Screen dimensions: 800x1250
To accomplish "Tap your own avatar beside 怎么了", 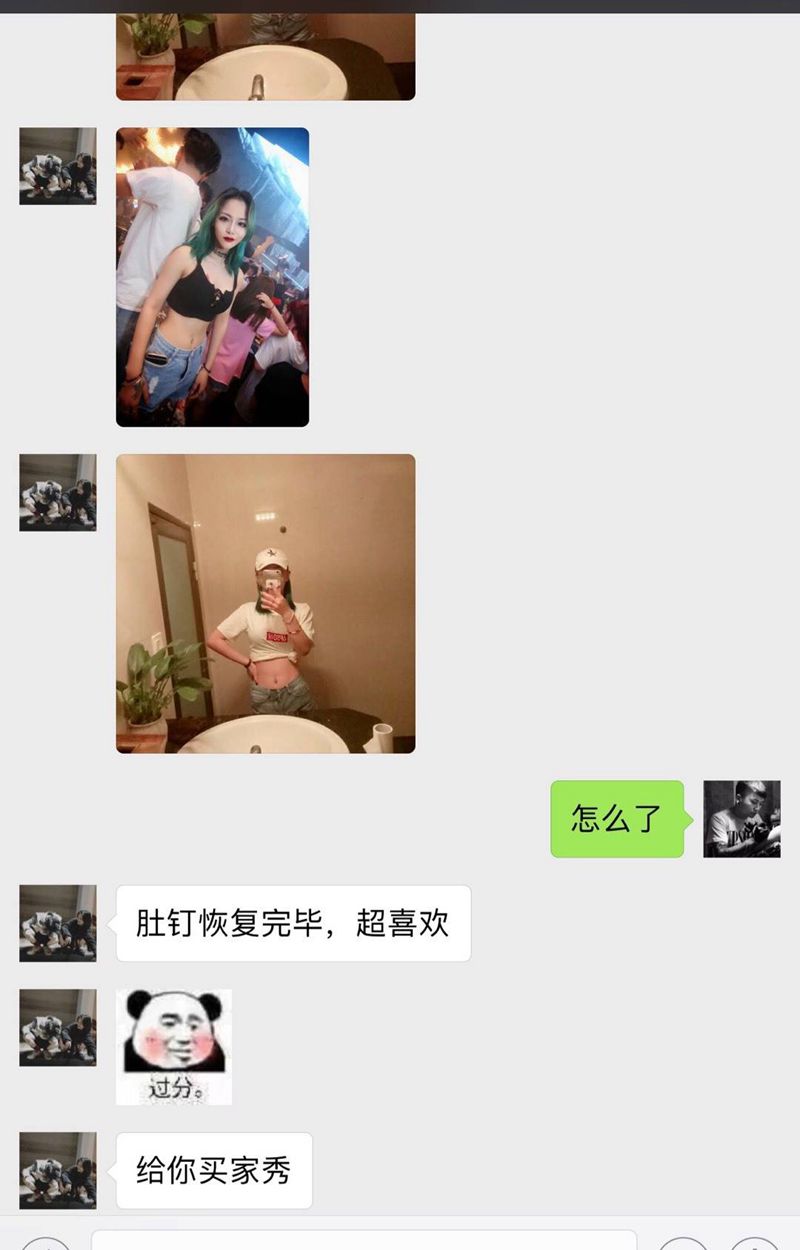I will [x=741, y=819].
